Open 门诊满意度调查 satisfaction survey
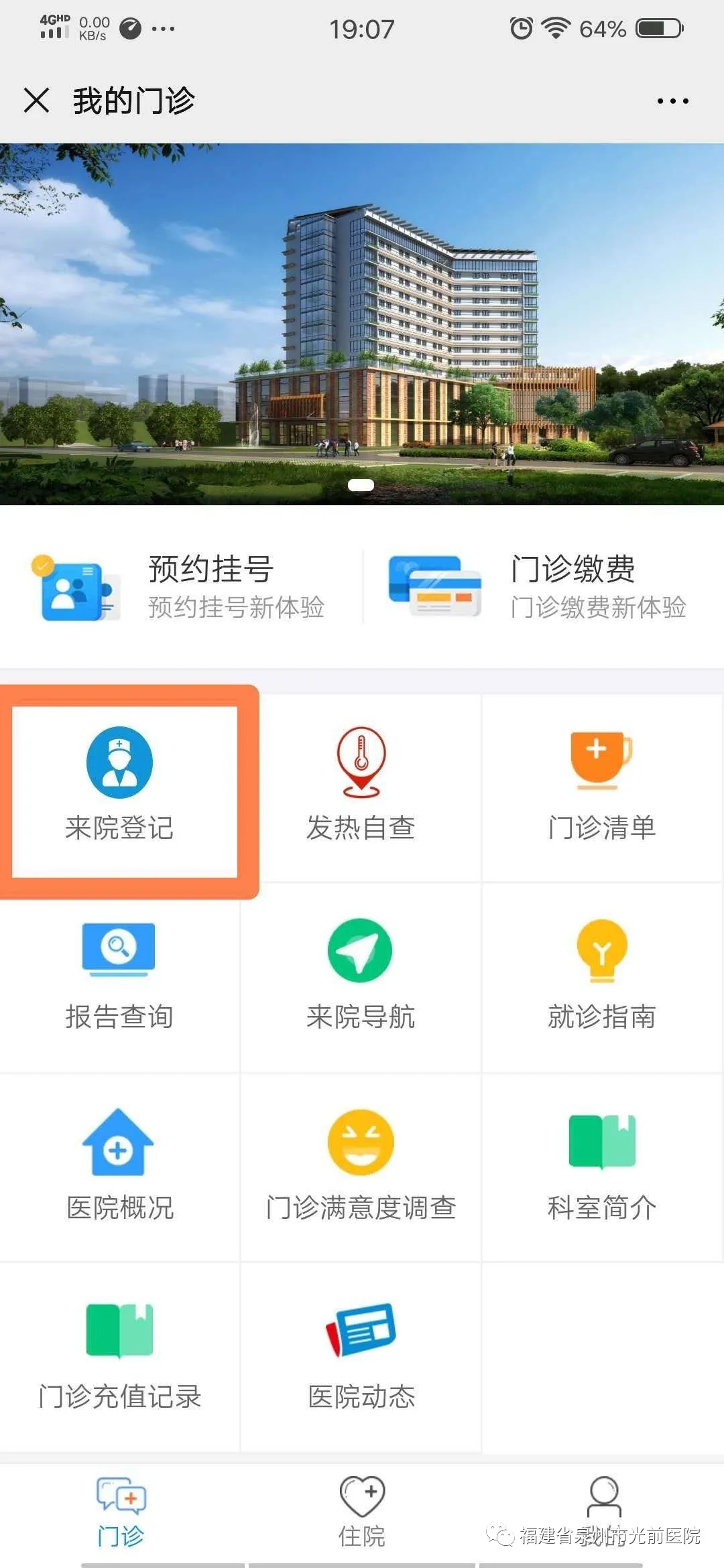 pyautogui.click(x=361, y=1167)
